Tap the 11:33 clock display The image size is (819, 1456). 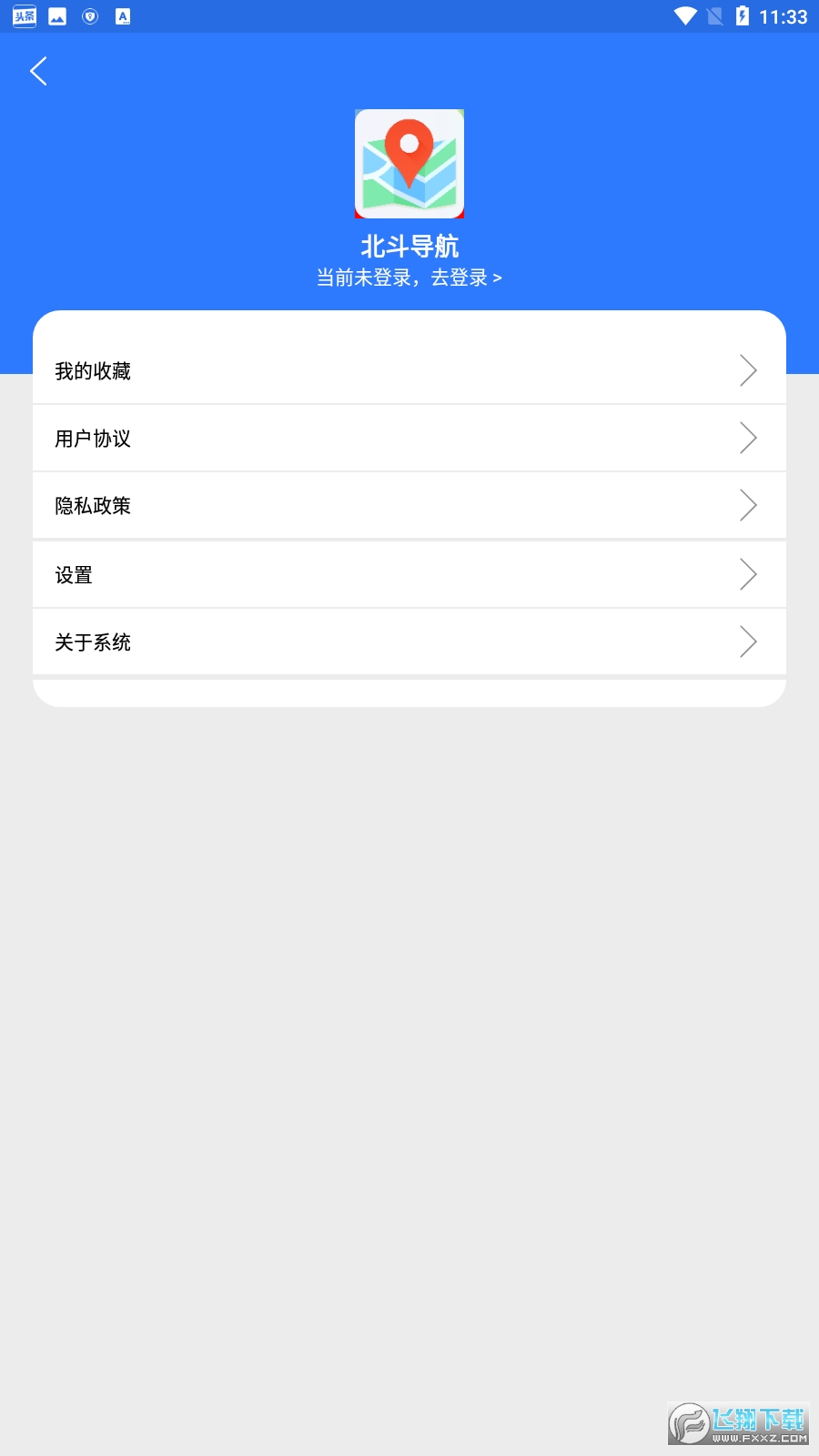tap(783, 15)
